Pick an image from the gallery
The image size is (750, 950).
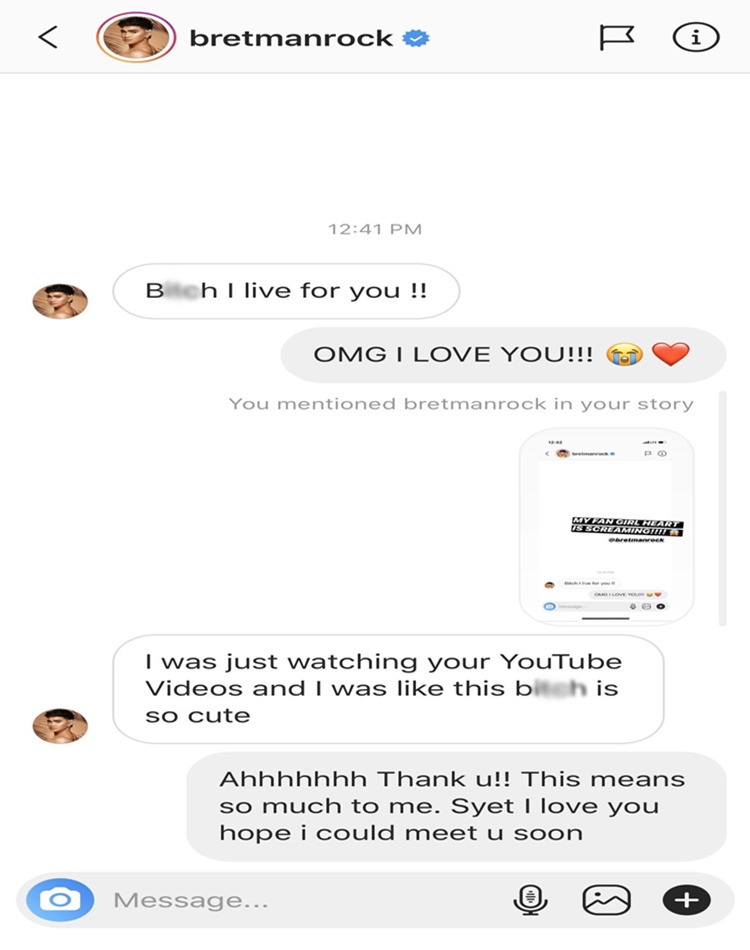pos(606,900)
